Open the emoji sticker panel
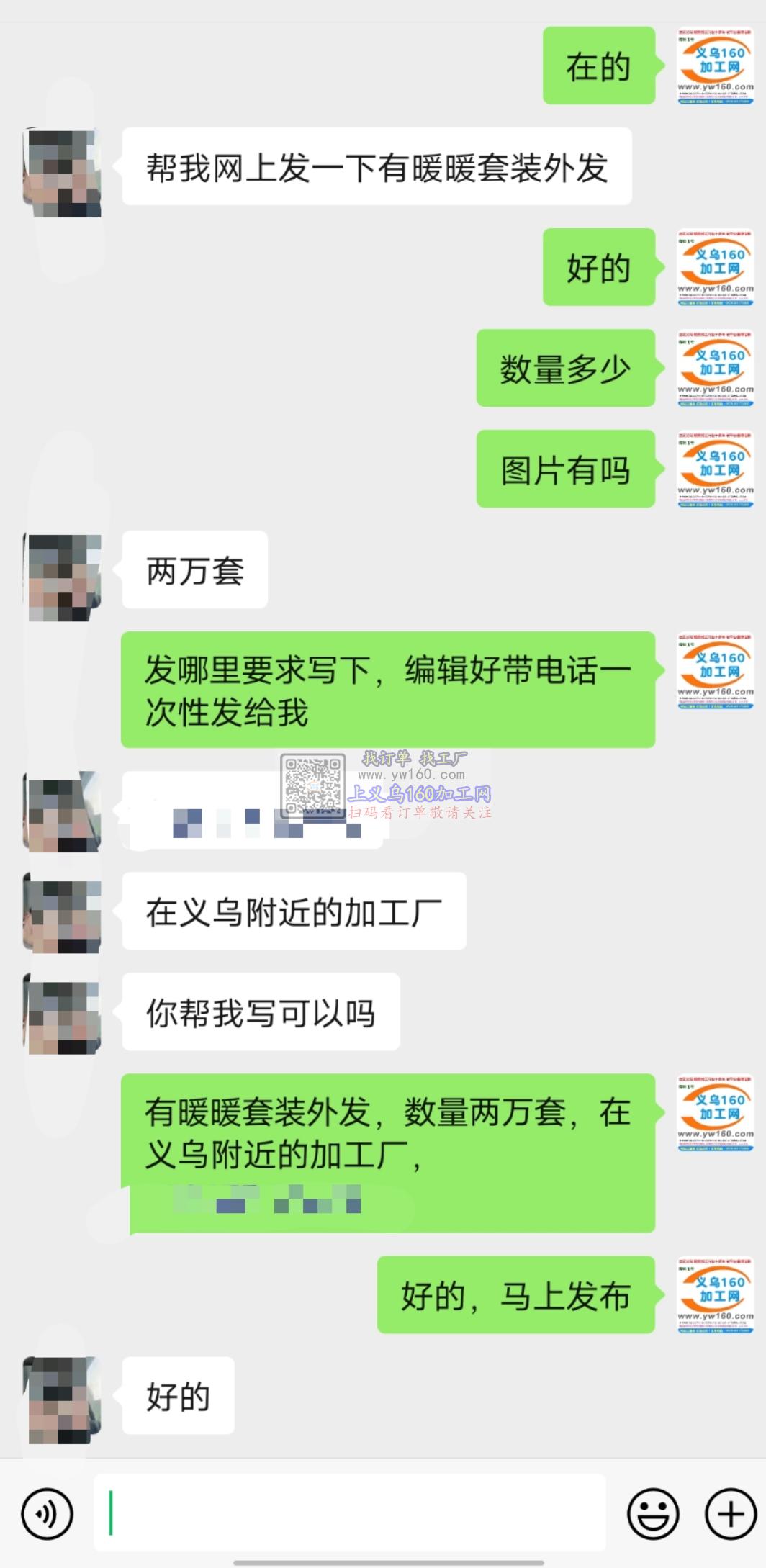The image size is (766, 1568). (x=653, y=1514)
